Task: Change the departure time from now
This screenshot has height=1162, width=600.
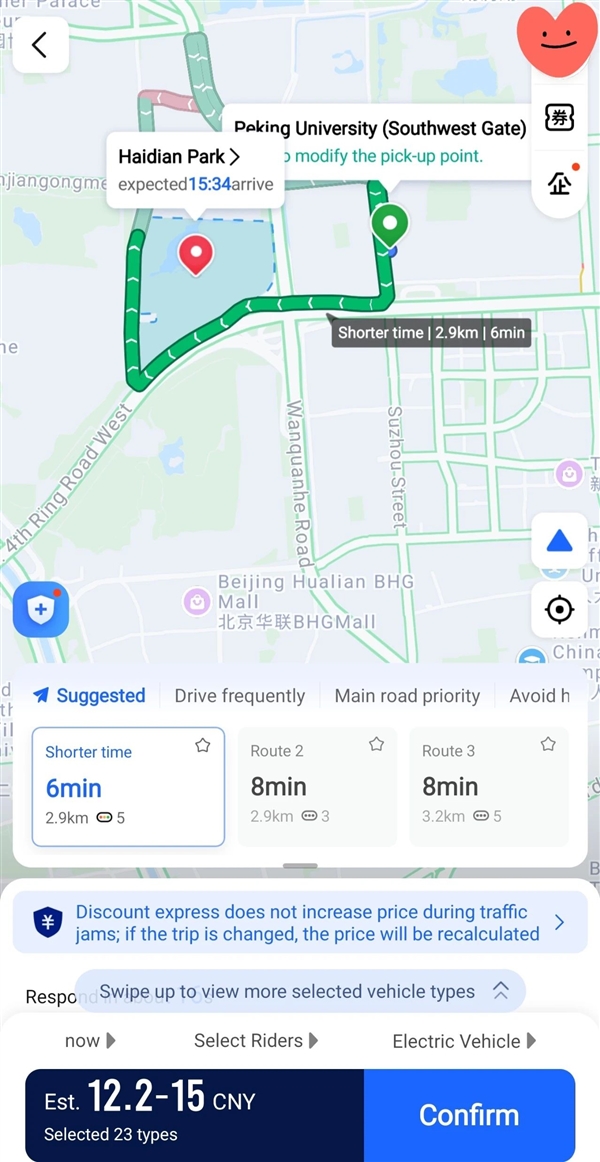Action: [x=90, y=1041]
